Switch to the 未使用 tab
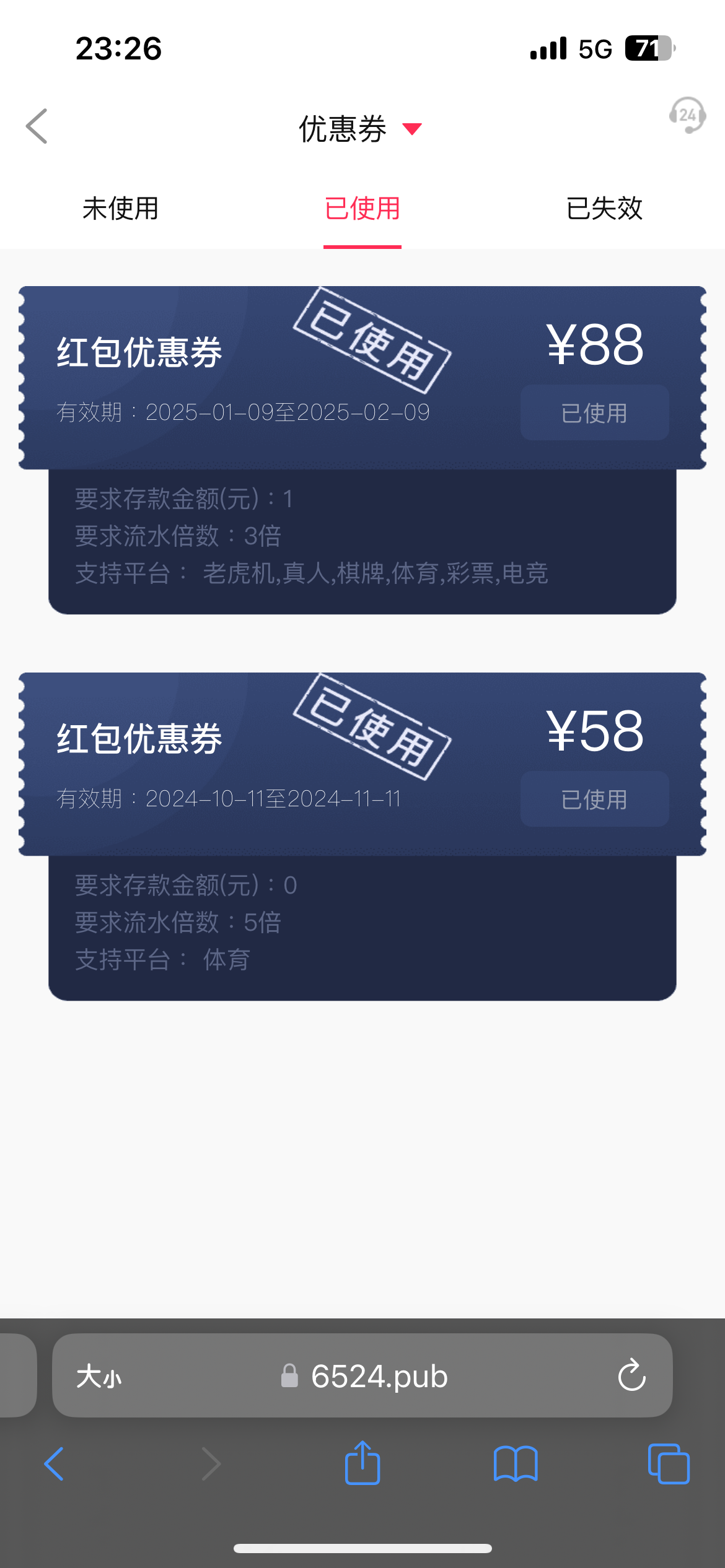This screenshot has width=725, height=1568. coord(121,209)
